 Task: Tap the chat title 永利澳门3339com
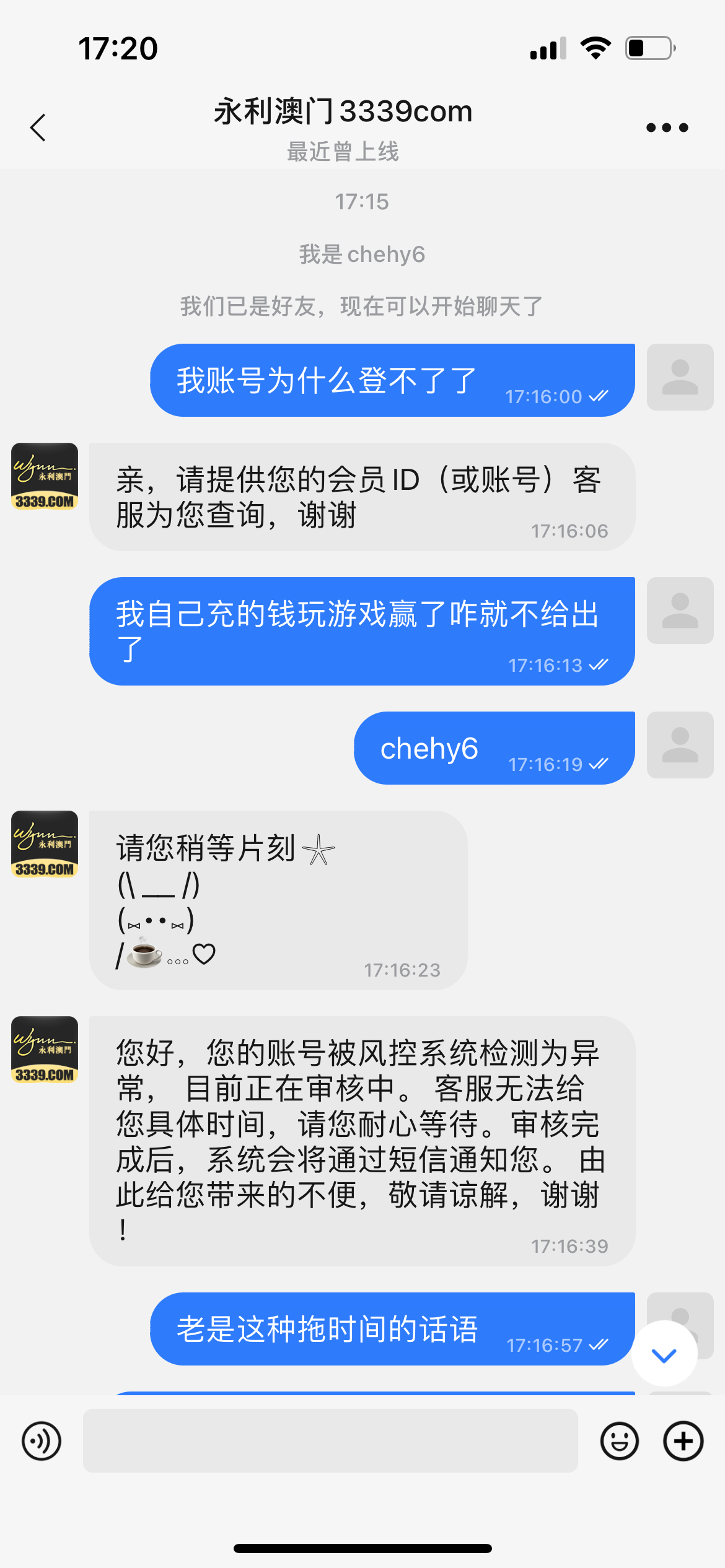pyautogui.click(x=342, y=111)
